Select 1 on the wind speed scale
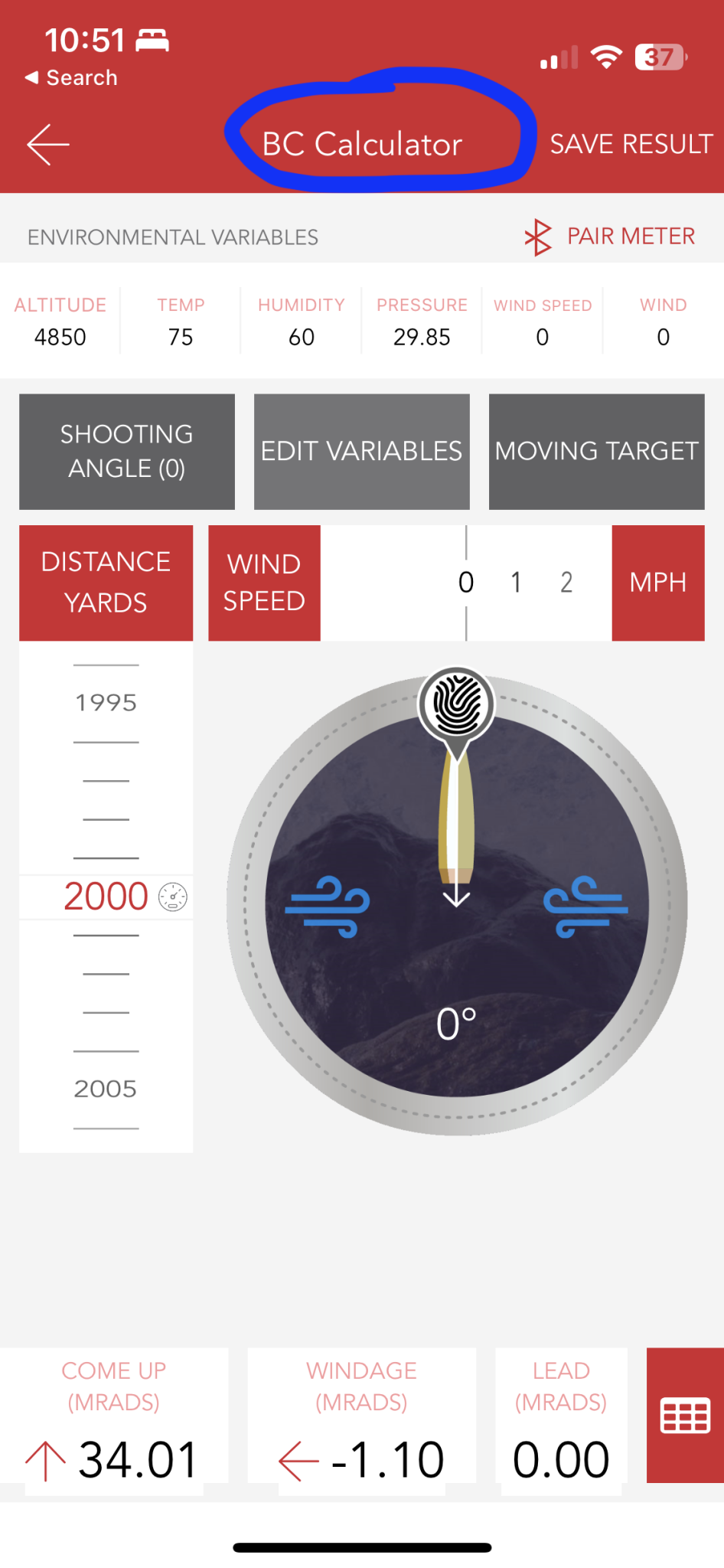 [516, 583]
